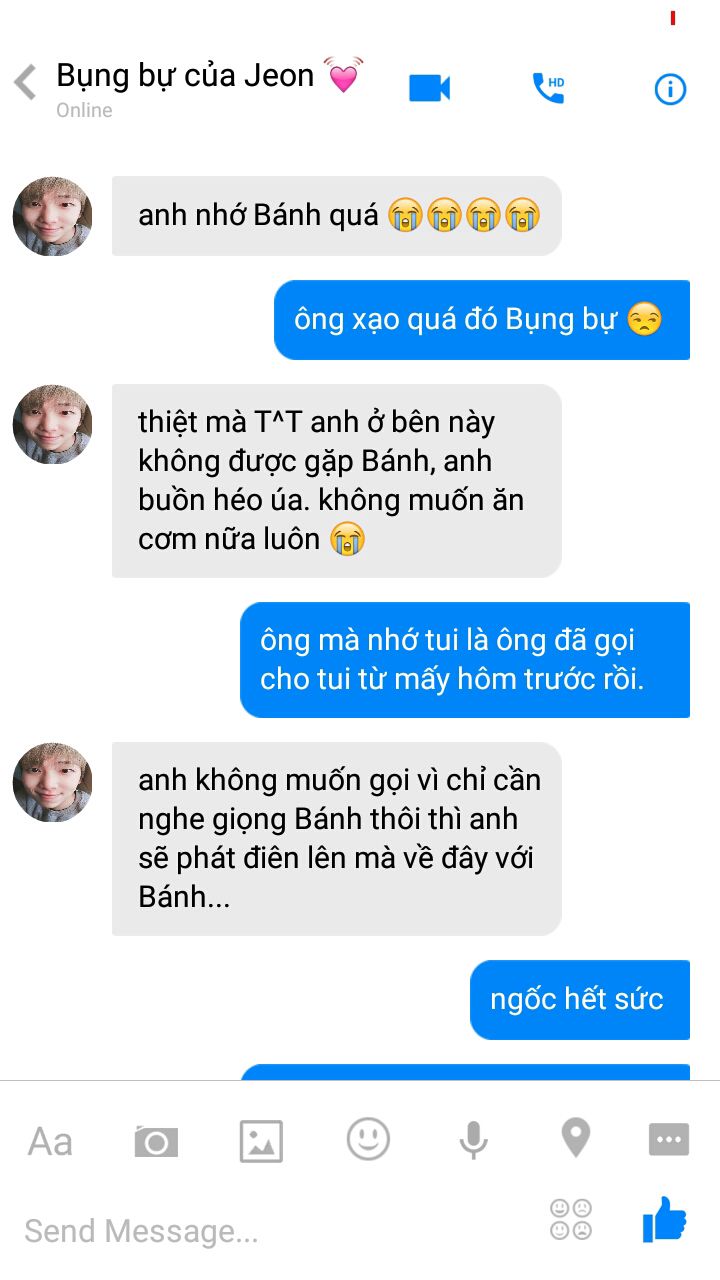Viewport: 720px width, 1280px height.
Task: Open the camera to take a photo
Action: point(156,1141)
